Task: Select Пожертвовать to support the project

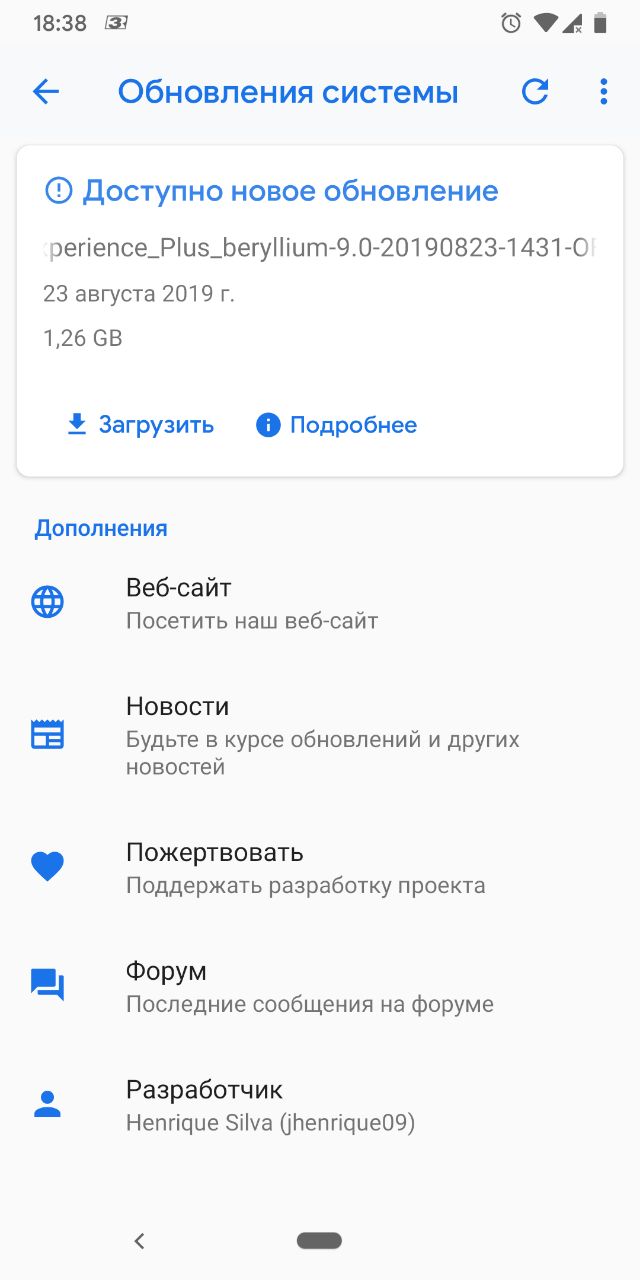Action: coord(320,867)
